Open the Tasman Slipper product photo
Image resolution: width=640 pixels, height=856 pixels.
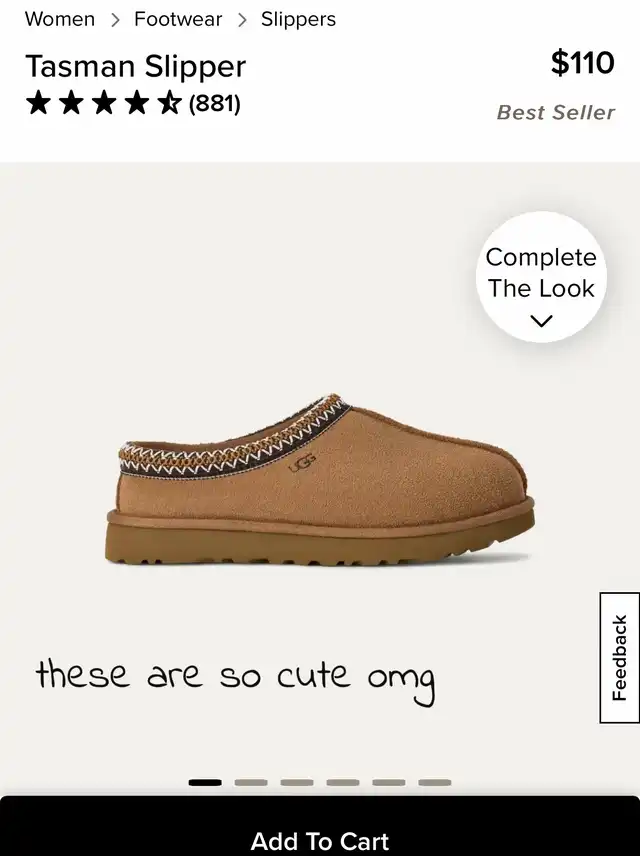[320, 480]
